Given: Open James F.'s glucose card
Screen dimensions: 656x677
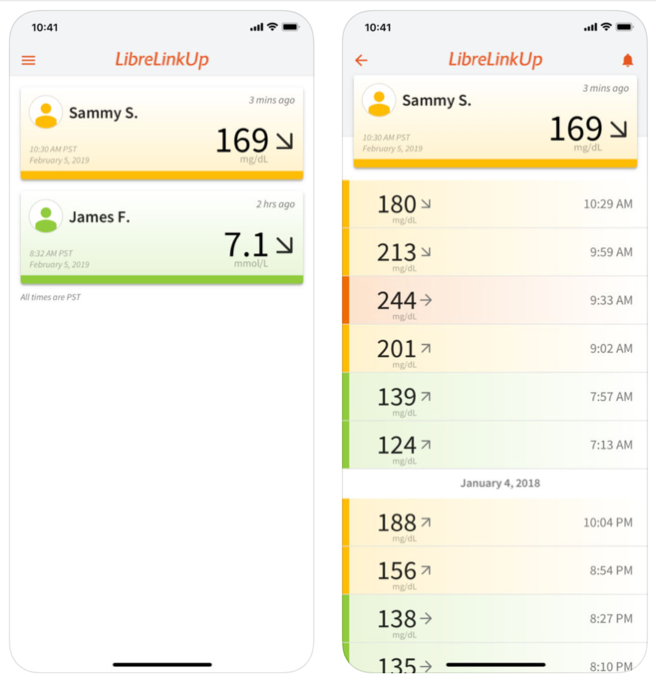Looking at the screenshot, I should (161, 236).
